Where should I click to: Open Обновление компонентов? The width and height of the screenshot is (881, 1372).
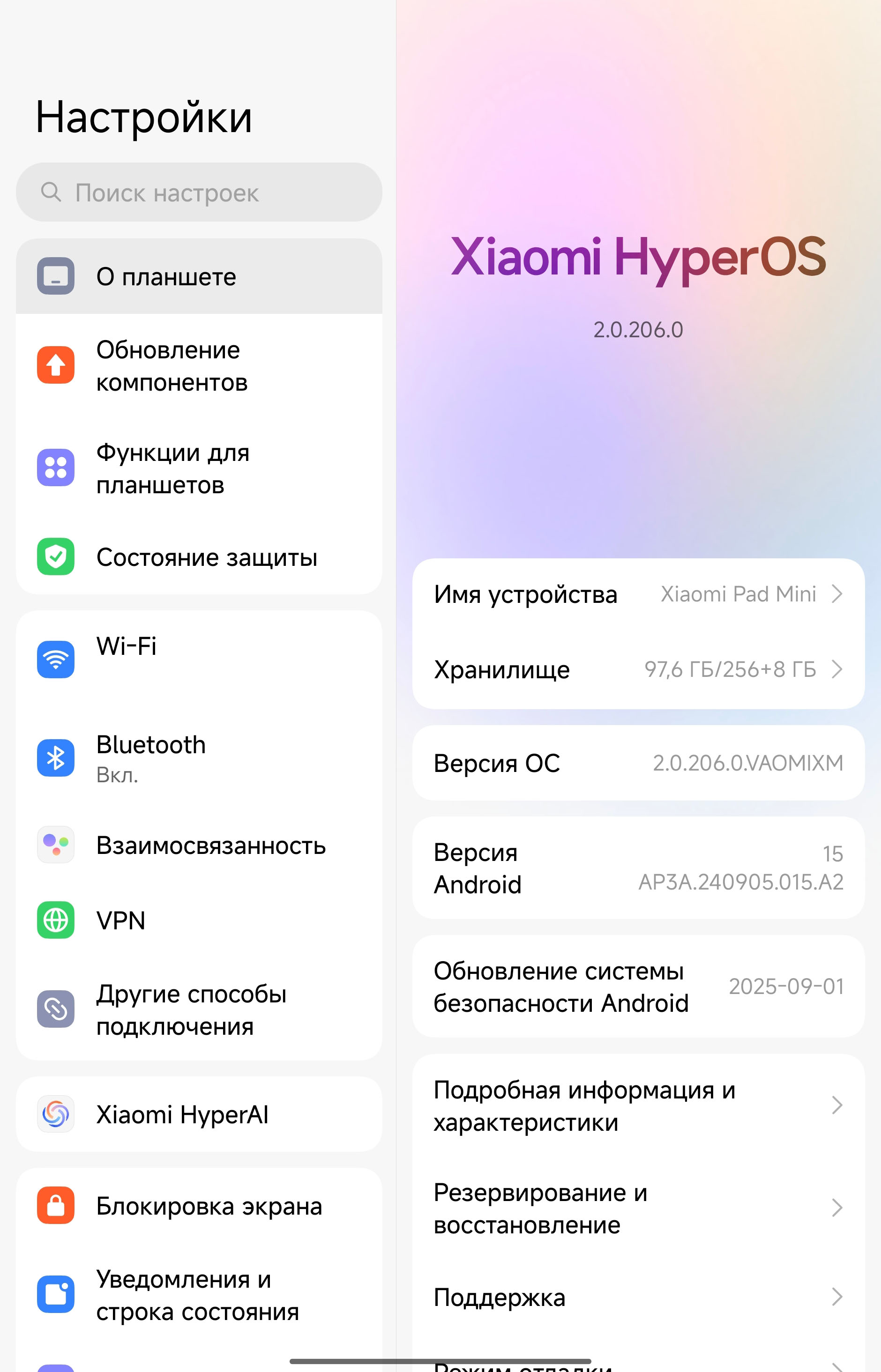coord(199,366)
